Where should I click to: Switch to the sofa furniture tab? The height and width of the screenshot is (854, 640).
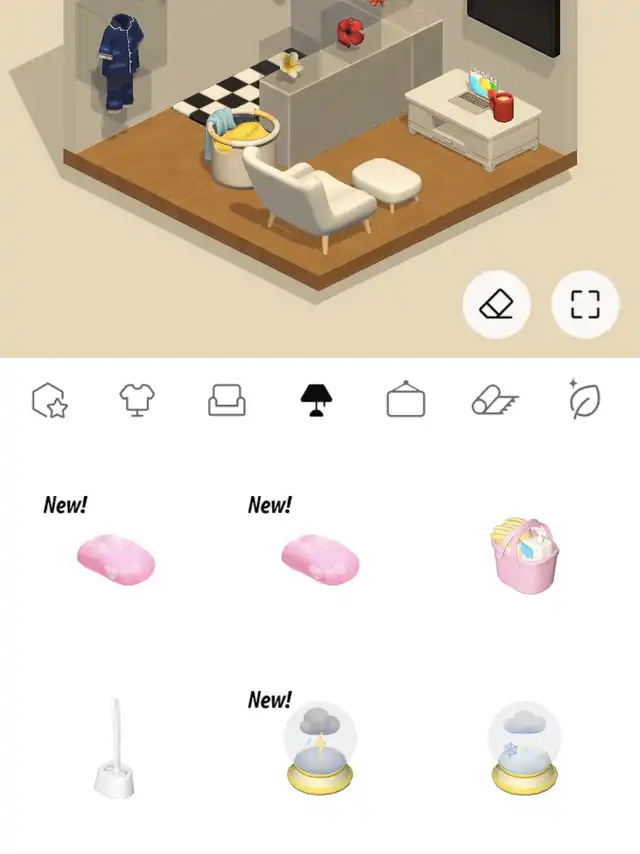point(227,401)
